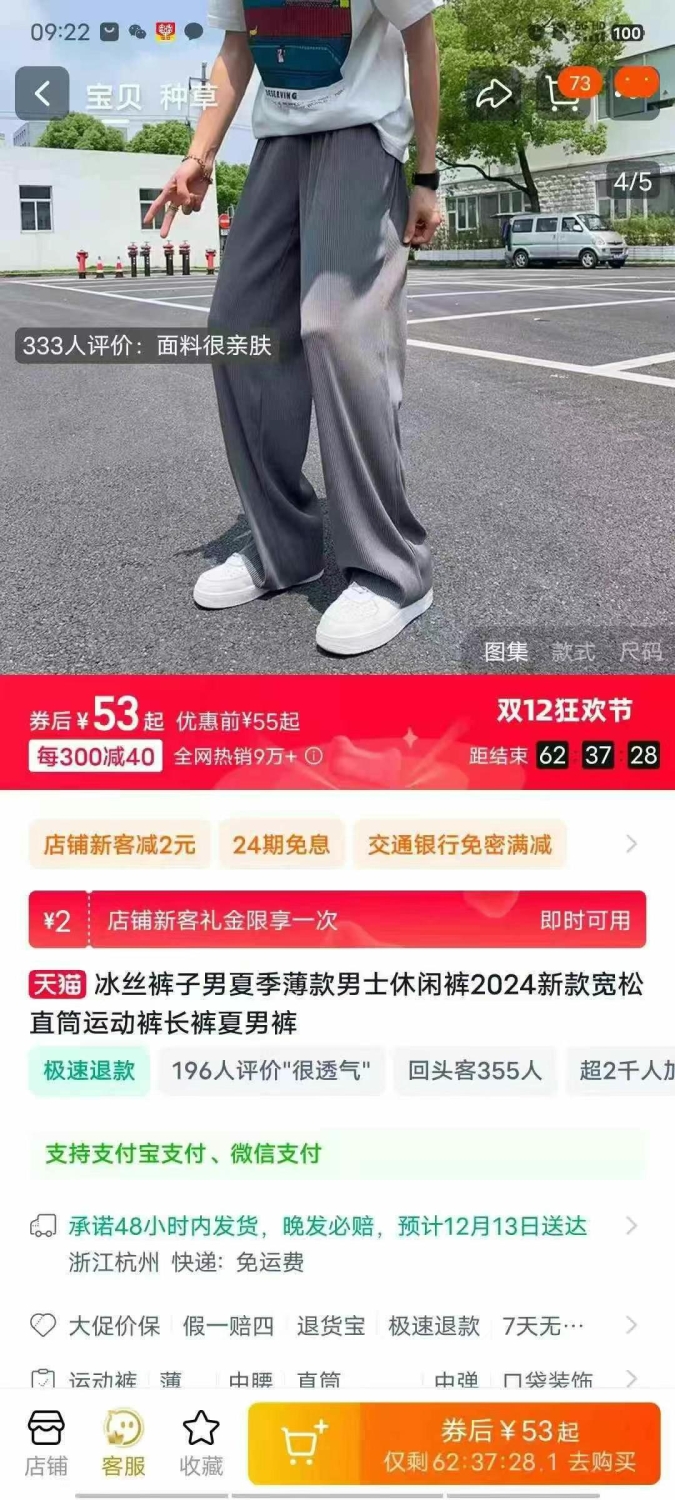This screenshot has height=1500, width=675.
Task: Open the info icon beside 全网热销9万+
Action: coord(314,756)
